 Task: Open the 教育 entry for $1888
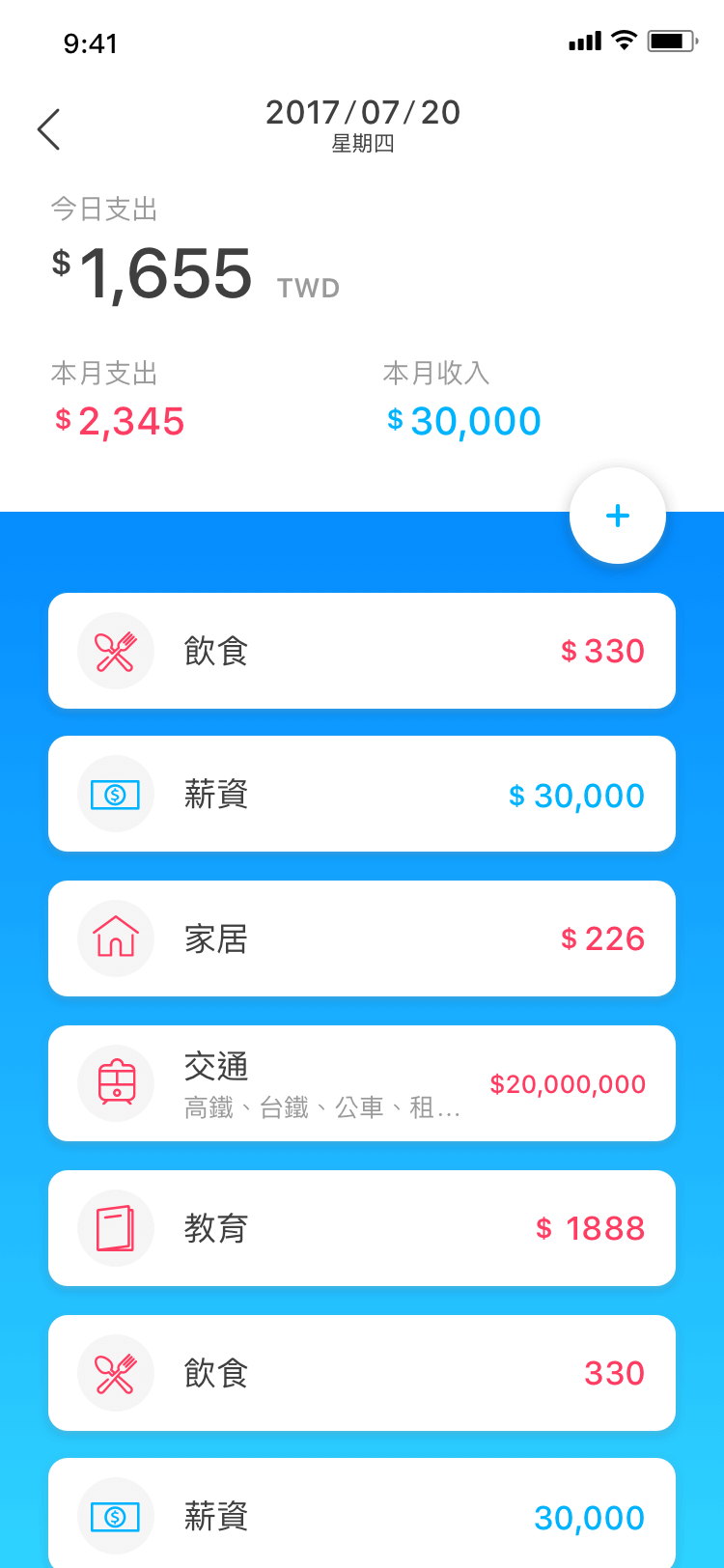coord(362,1228)
